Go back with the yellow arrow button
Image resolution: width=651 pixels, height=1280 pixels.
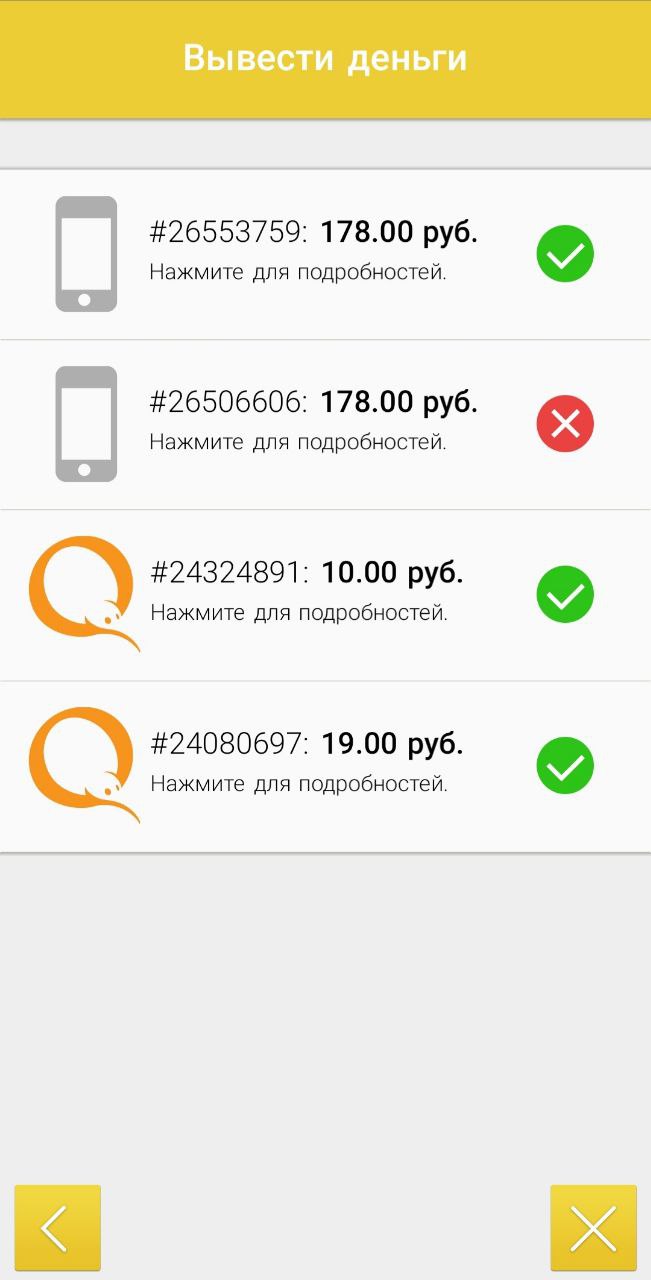pos(57,1228)
